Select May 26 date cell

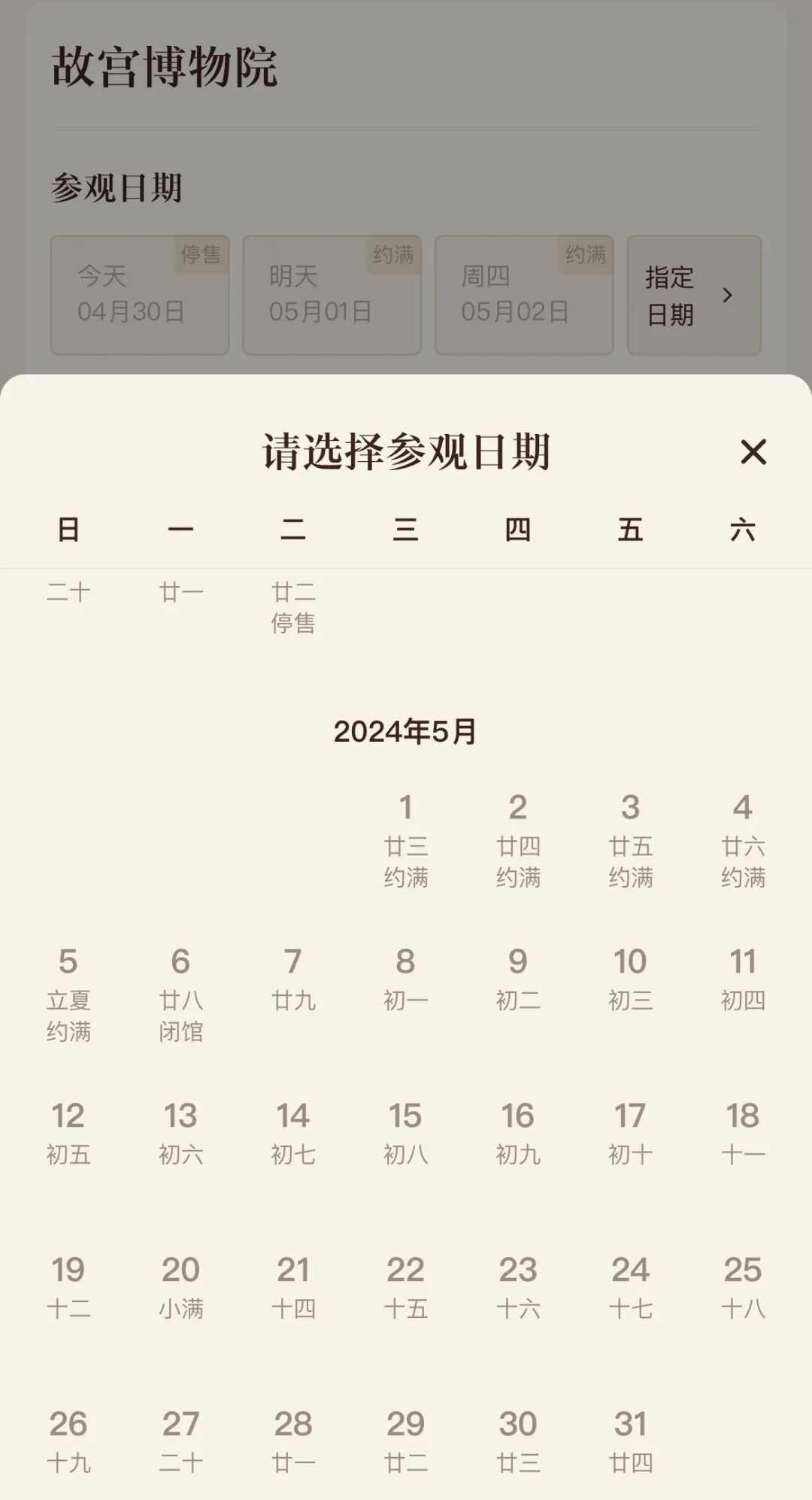click(68, 1441)
